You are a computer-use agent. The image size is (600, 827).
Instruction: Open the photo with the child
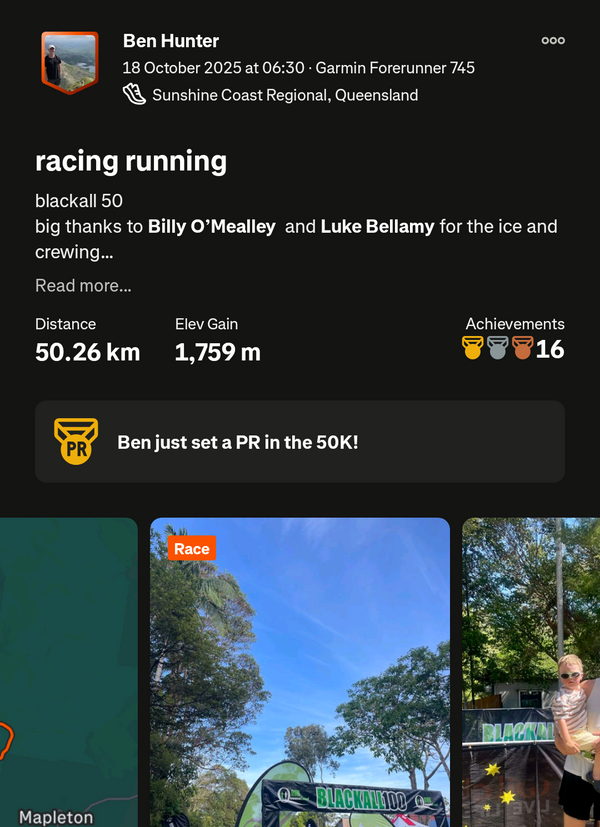(x=531, y=672)
